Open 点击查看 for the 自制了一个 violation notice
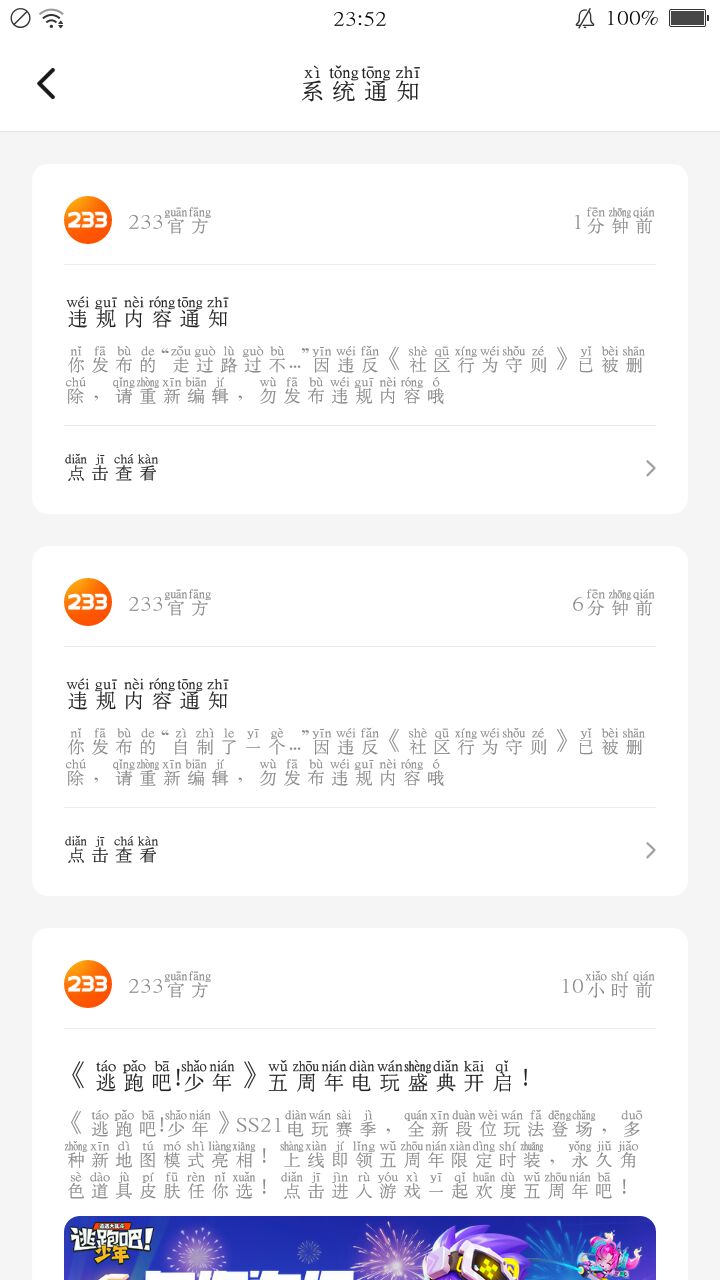The image size is (720, 1280). (360, 850)
